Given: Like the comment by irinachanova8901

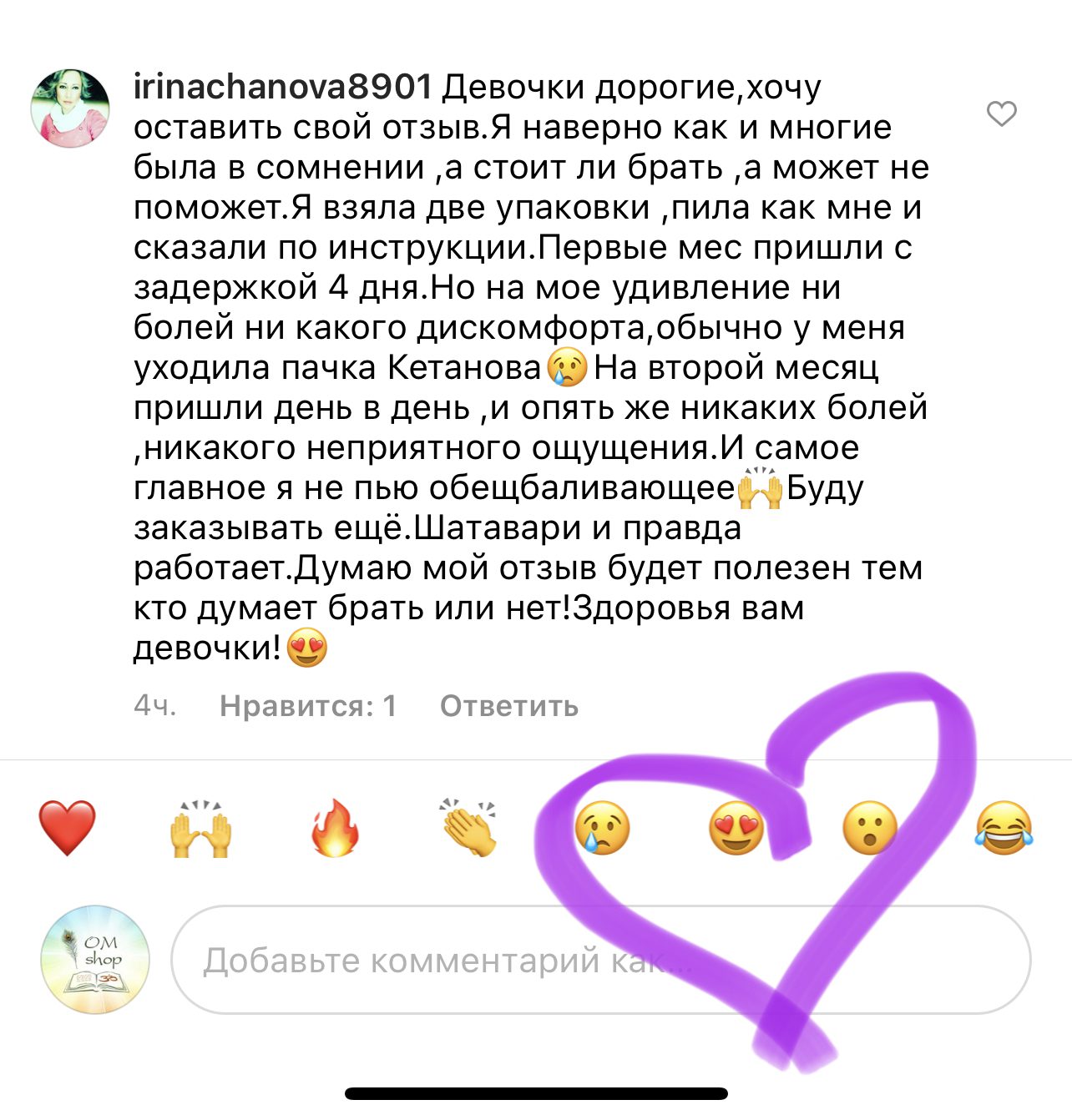Looking at the screenshot, I should [1001, 114].
